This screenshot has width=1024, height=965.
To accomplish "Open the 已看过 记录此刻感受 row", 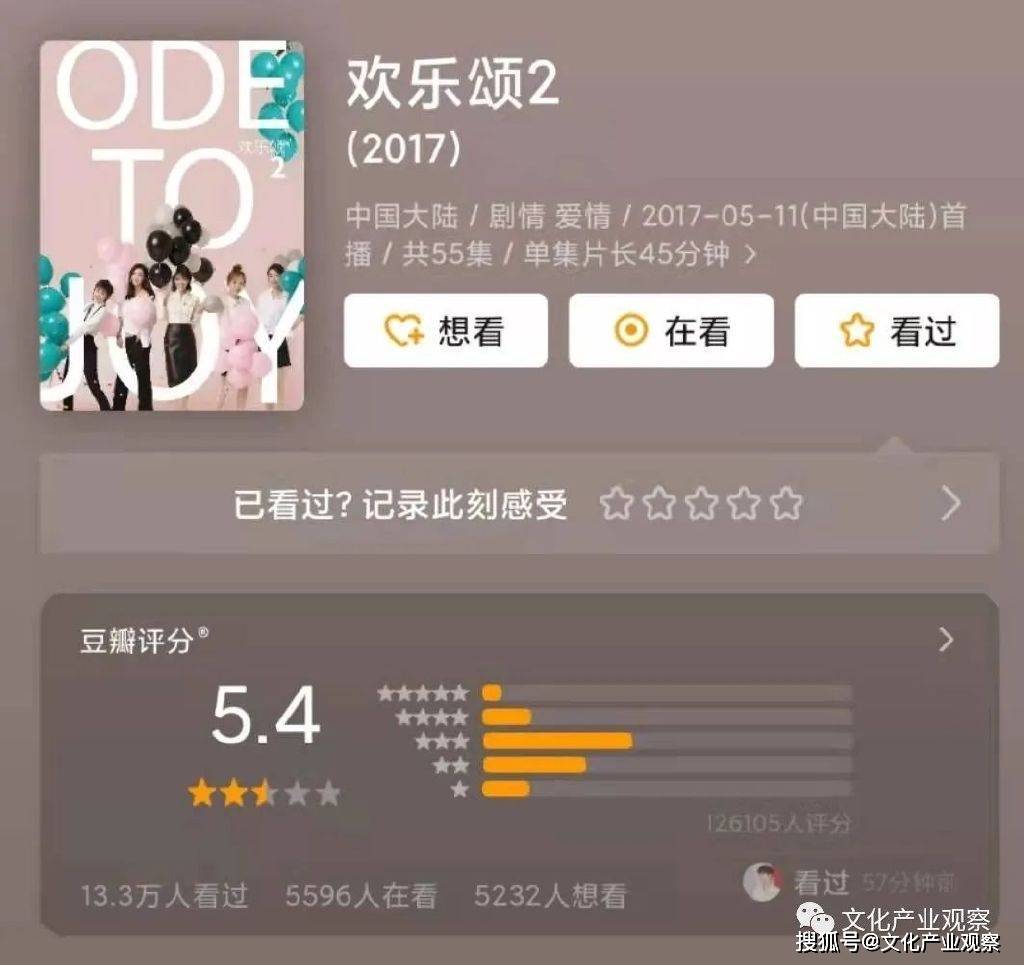I will (400, 504).
